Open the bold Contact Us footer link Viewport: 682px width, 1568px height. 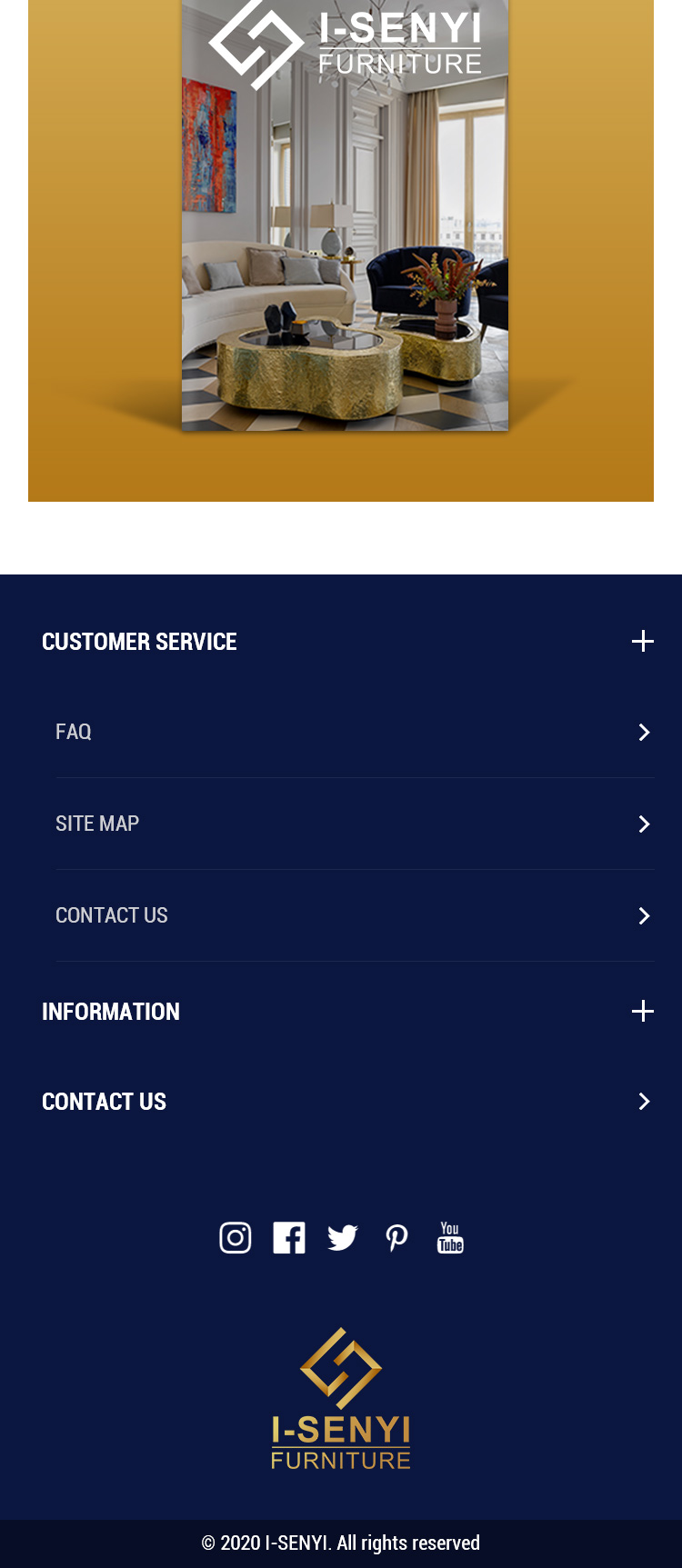point(105,1102)
